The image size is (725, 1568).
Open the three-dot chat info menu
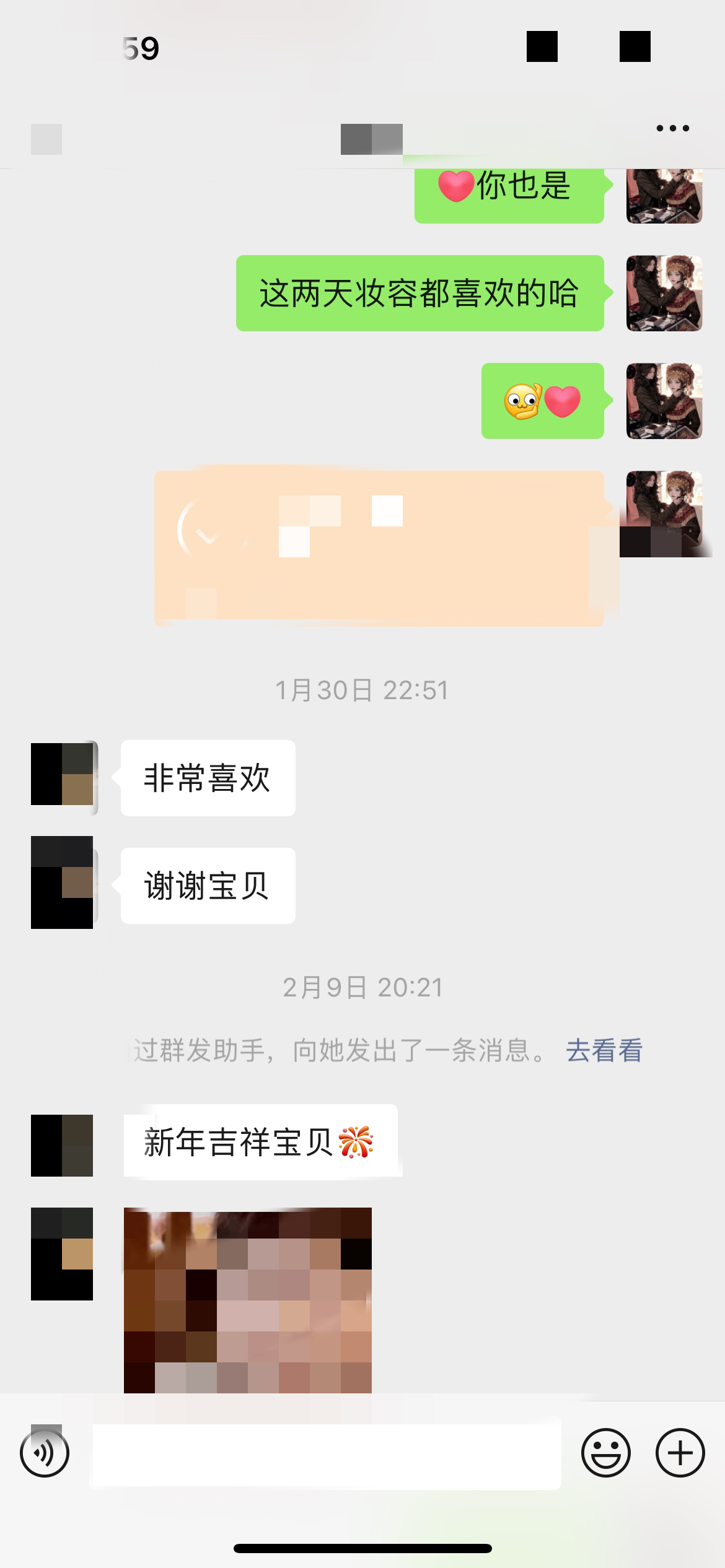point(672,129)
